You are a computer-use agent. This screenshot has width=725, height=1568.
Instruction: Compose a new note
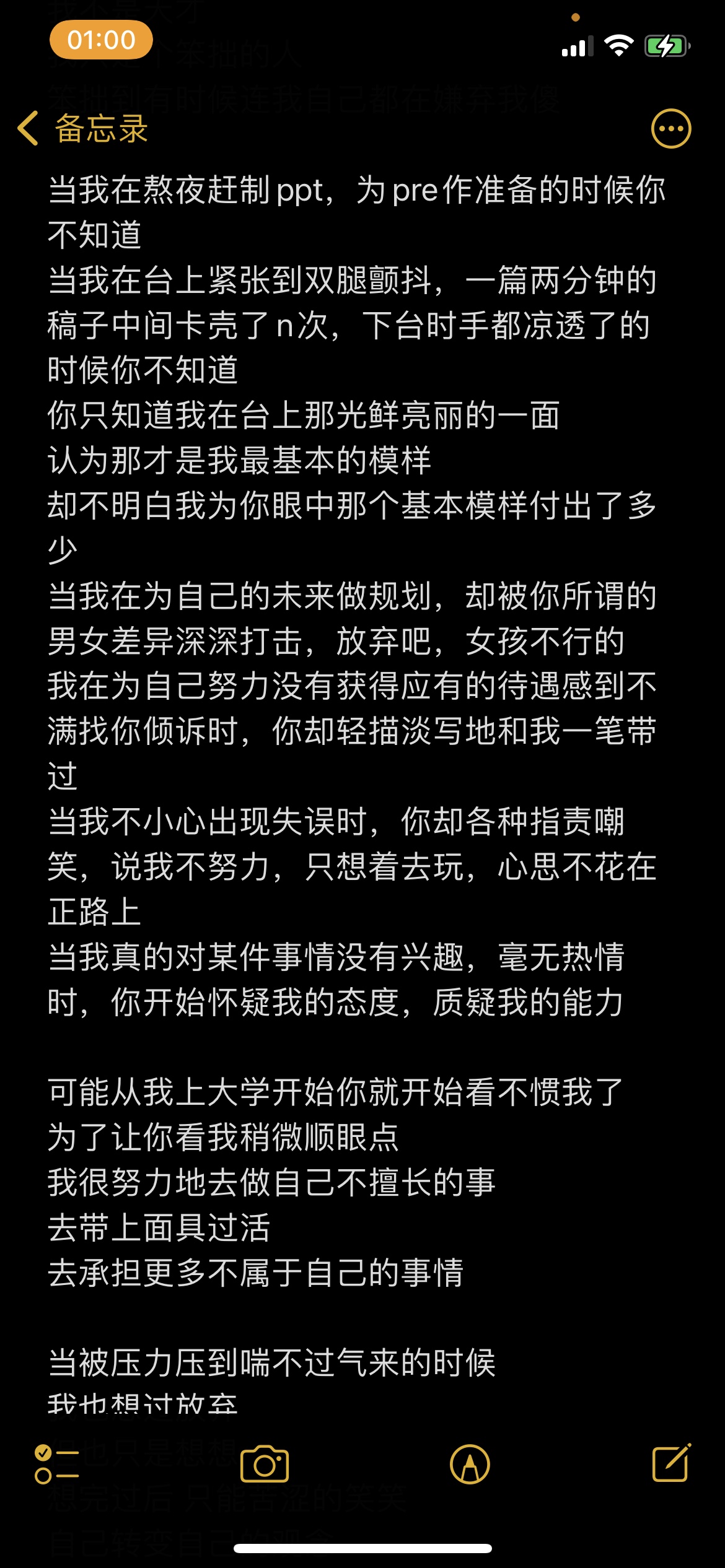click(x=672, y=1463)
